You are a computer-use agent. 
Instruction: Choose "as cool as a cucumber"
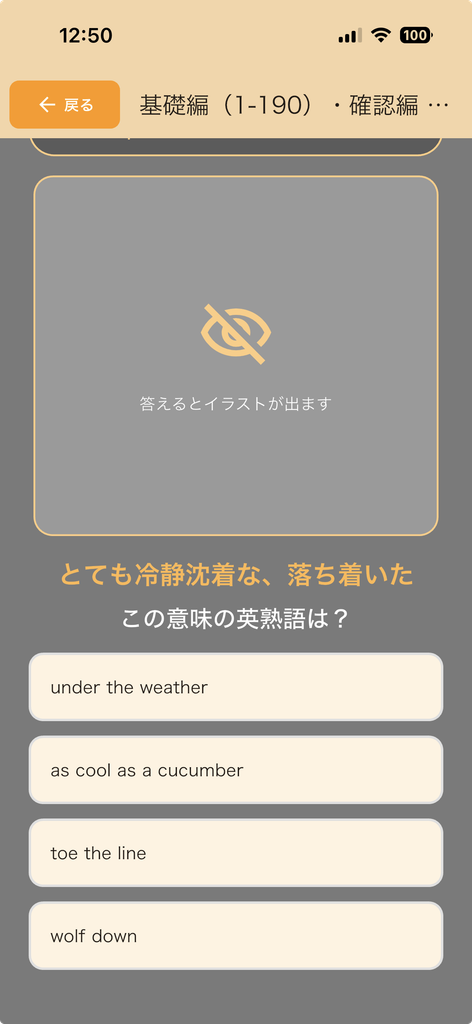pos(236,770)
